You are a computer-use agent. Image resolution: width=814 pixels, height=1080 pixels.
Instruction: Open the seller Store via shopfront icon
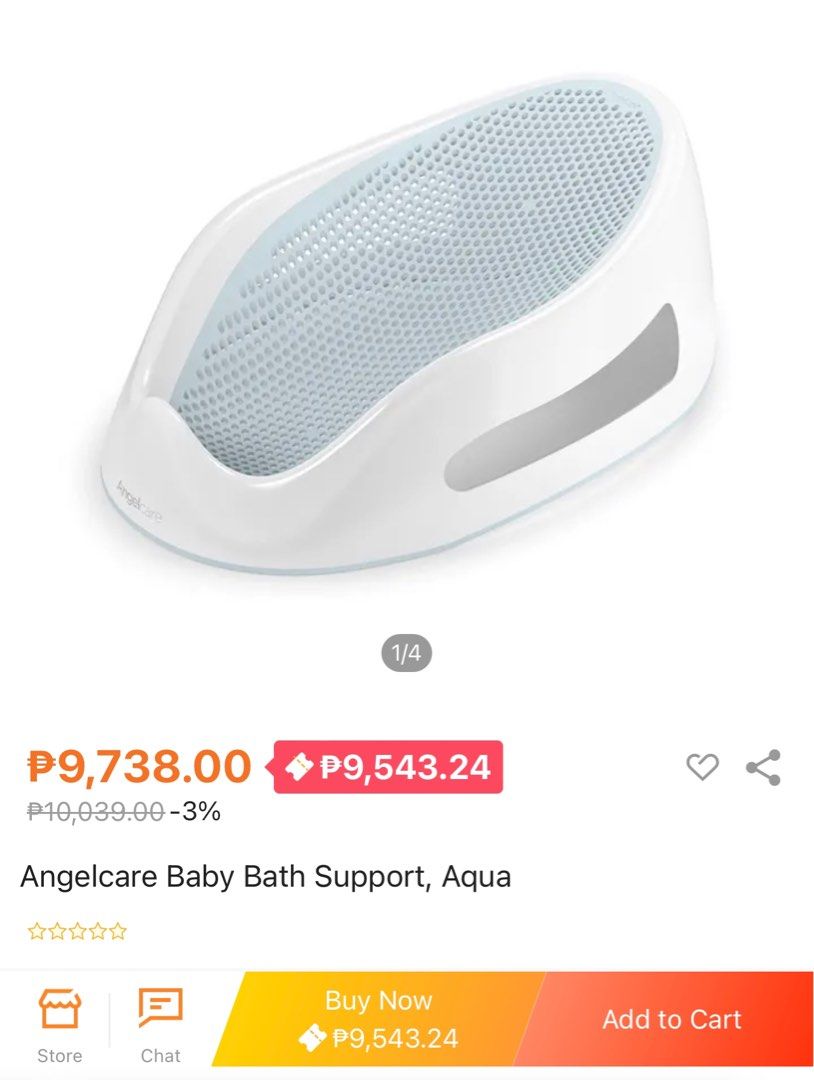[61, 1009]
